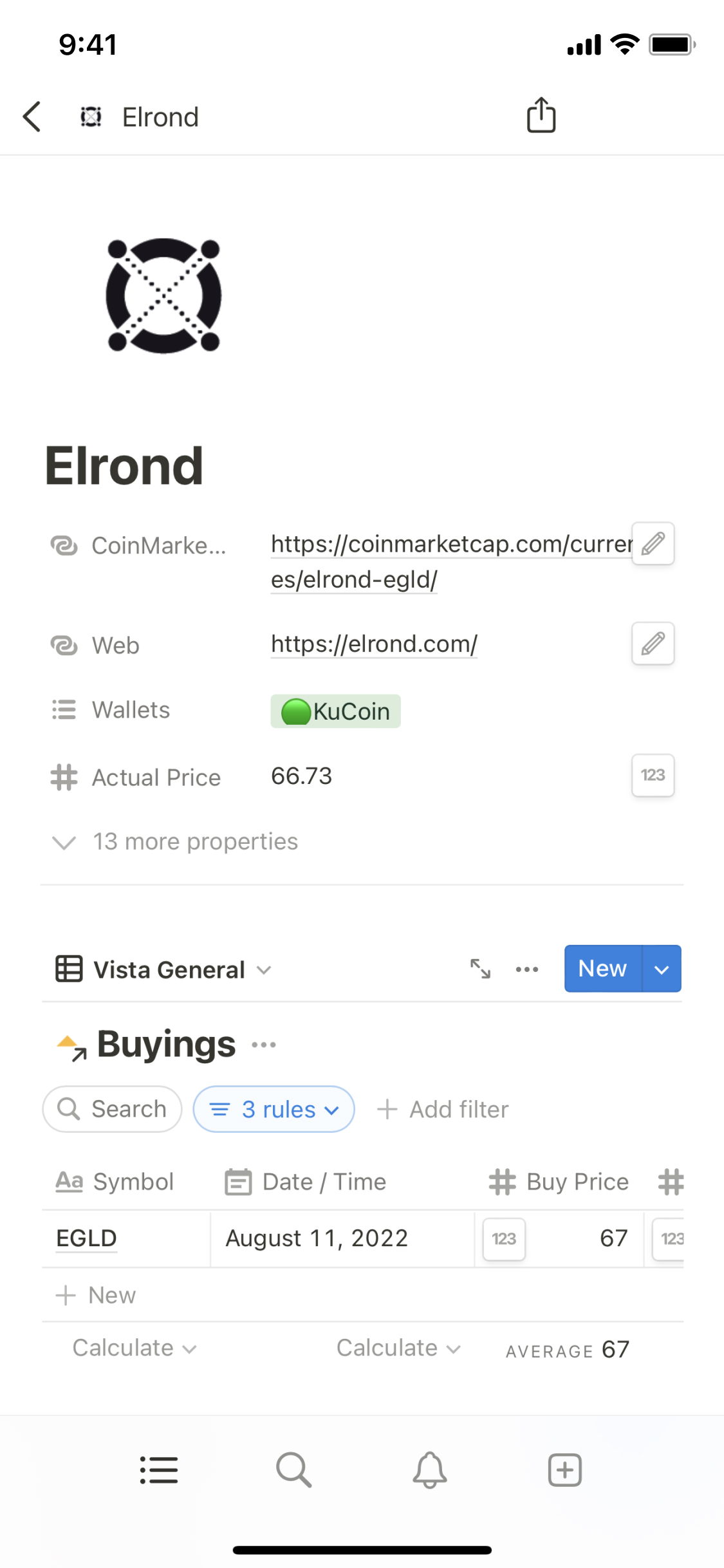Expand the database to full page

click(x=480, y=969)
